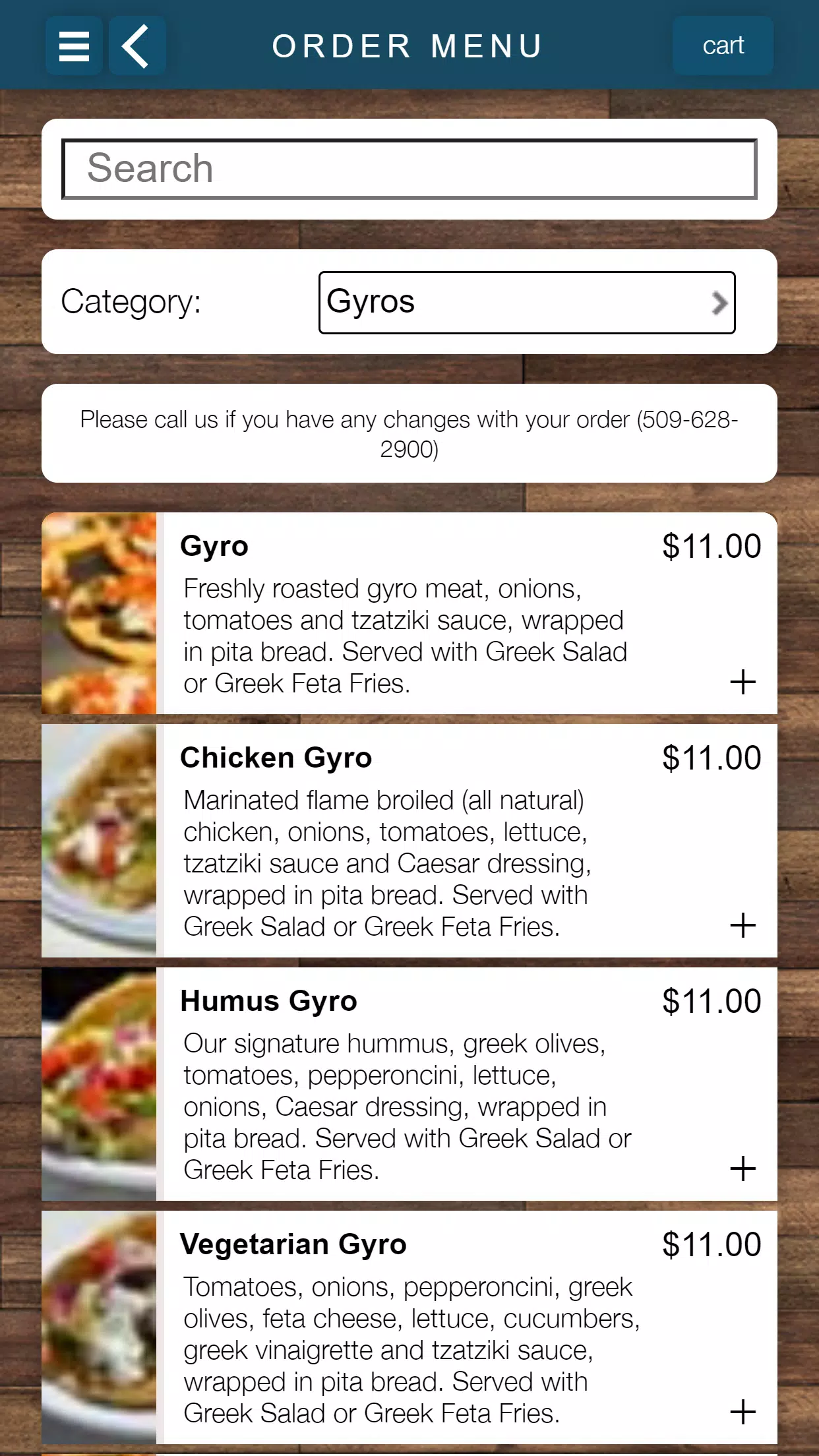Open the Gyros category dropdown
The image size is (819, 1456).
[527, 303]
